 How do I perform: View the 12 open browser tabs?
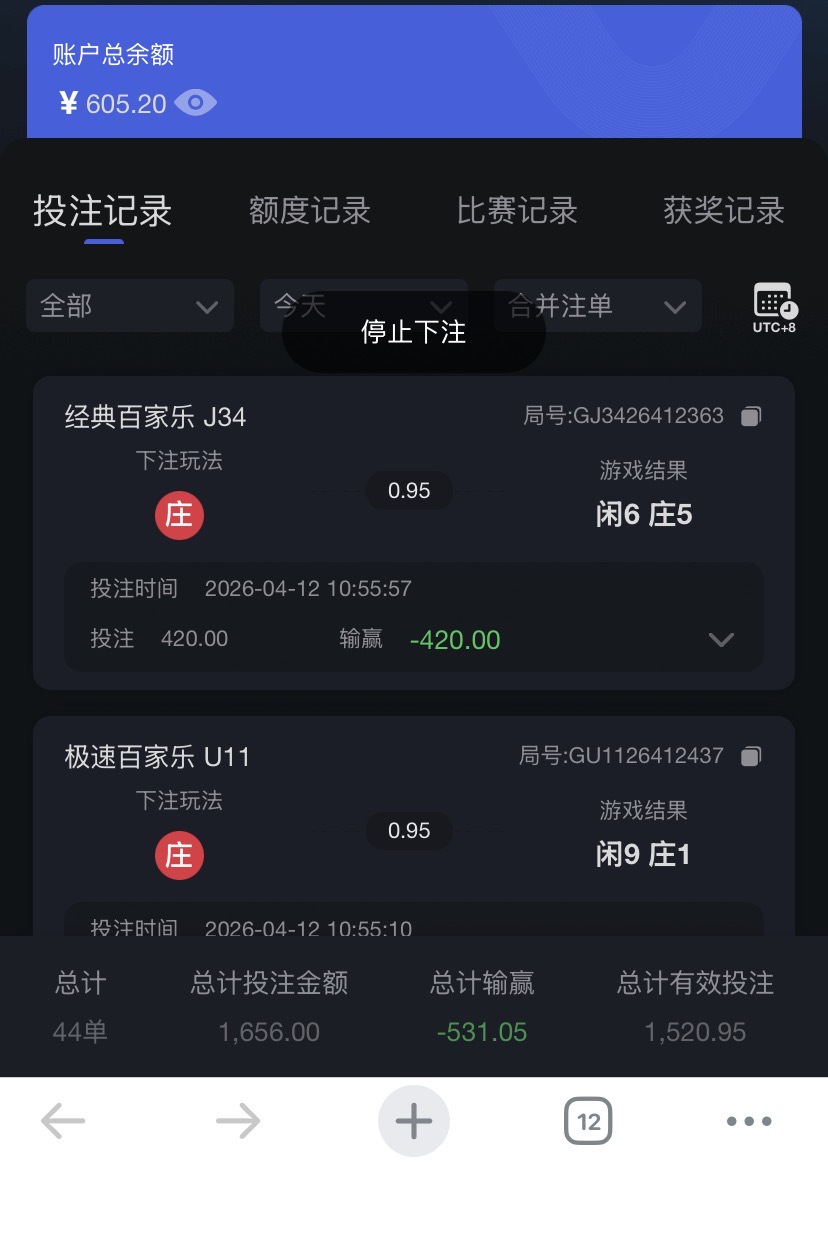click(588, 1121)
